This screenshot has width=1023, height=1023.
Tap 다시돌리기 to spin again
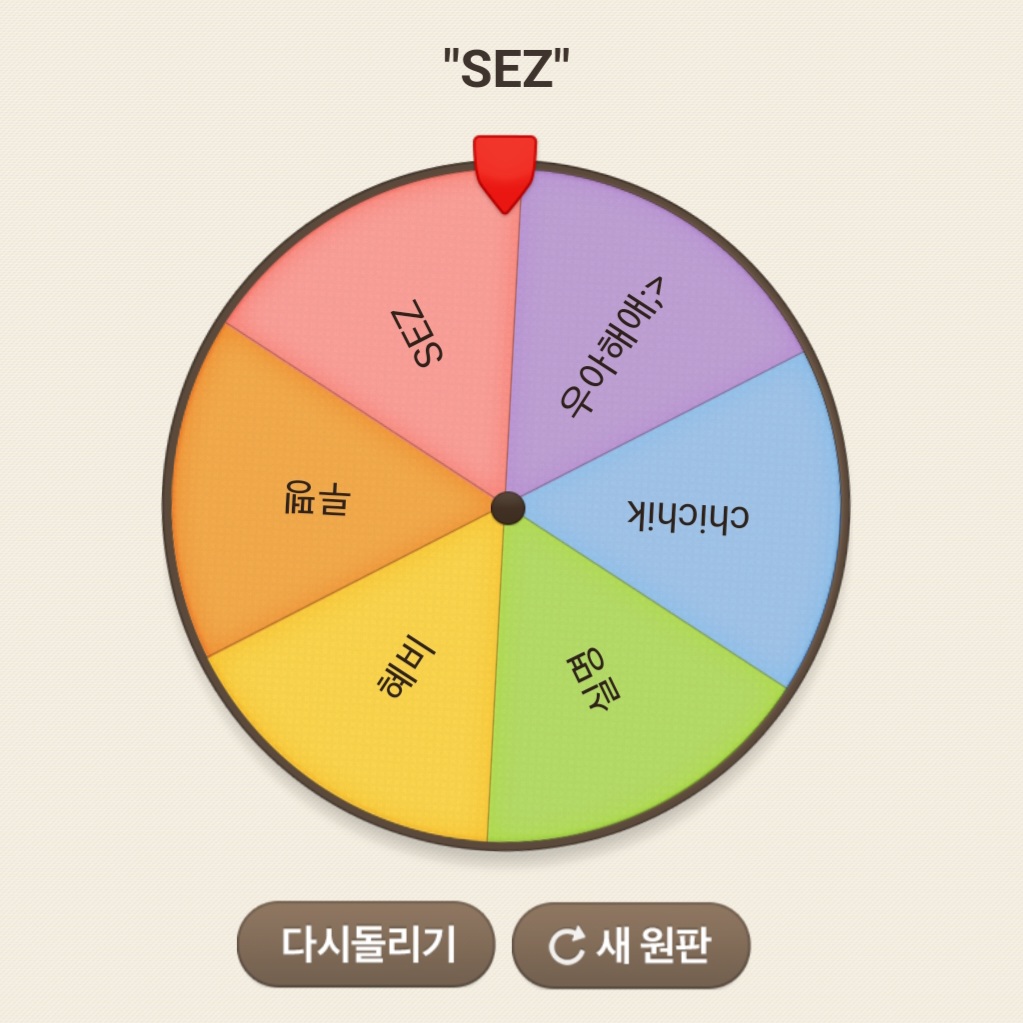[366, 944]
